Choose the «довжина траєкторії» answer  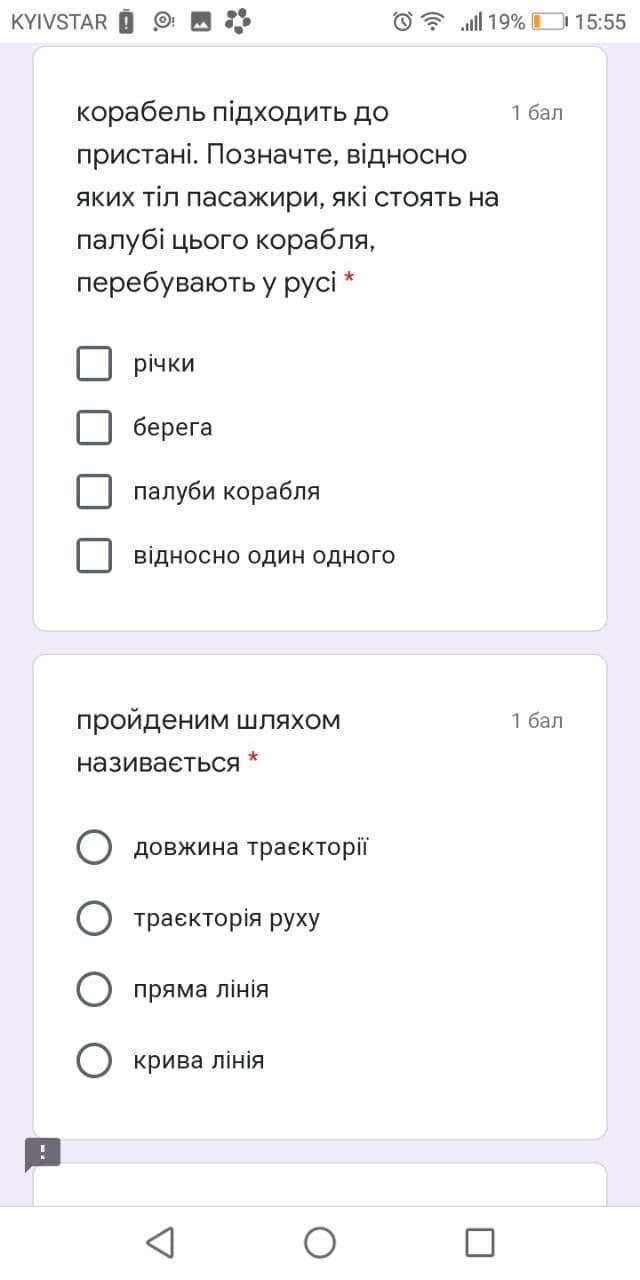click(x=94, y=848)
